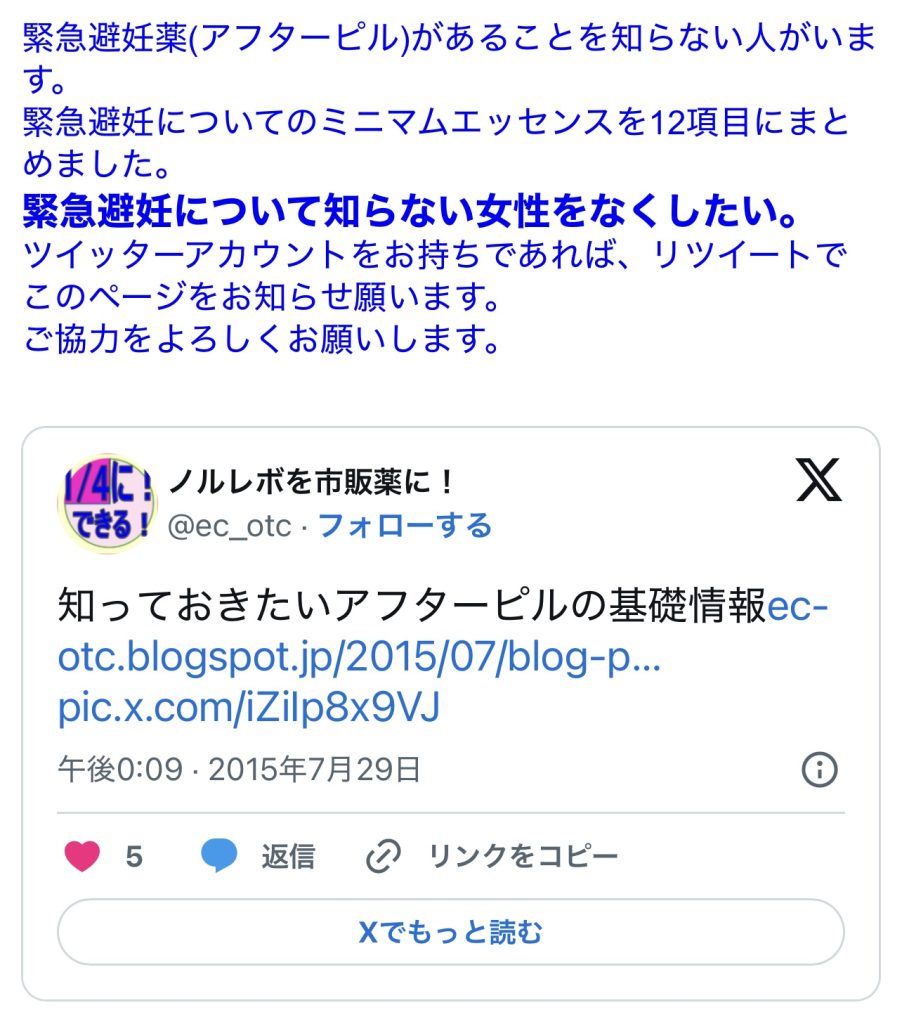Open the pic.x.com/iZiIp8x9VJ link
The width and height of the screenshot is (902, 1024).
coord(249,708)
